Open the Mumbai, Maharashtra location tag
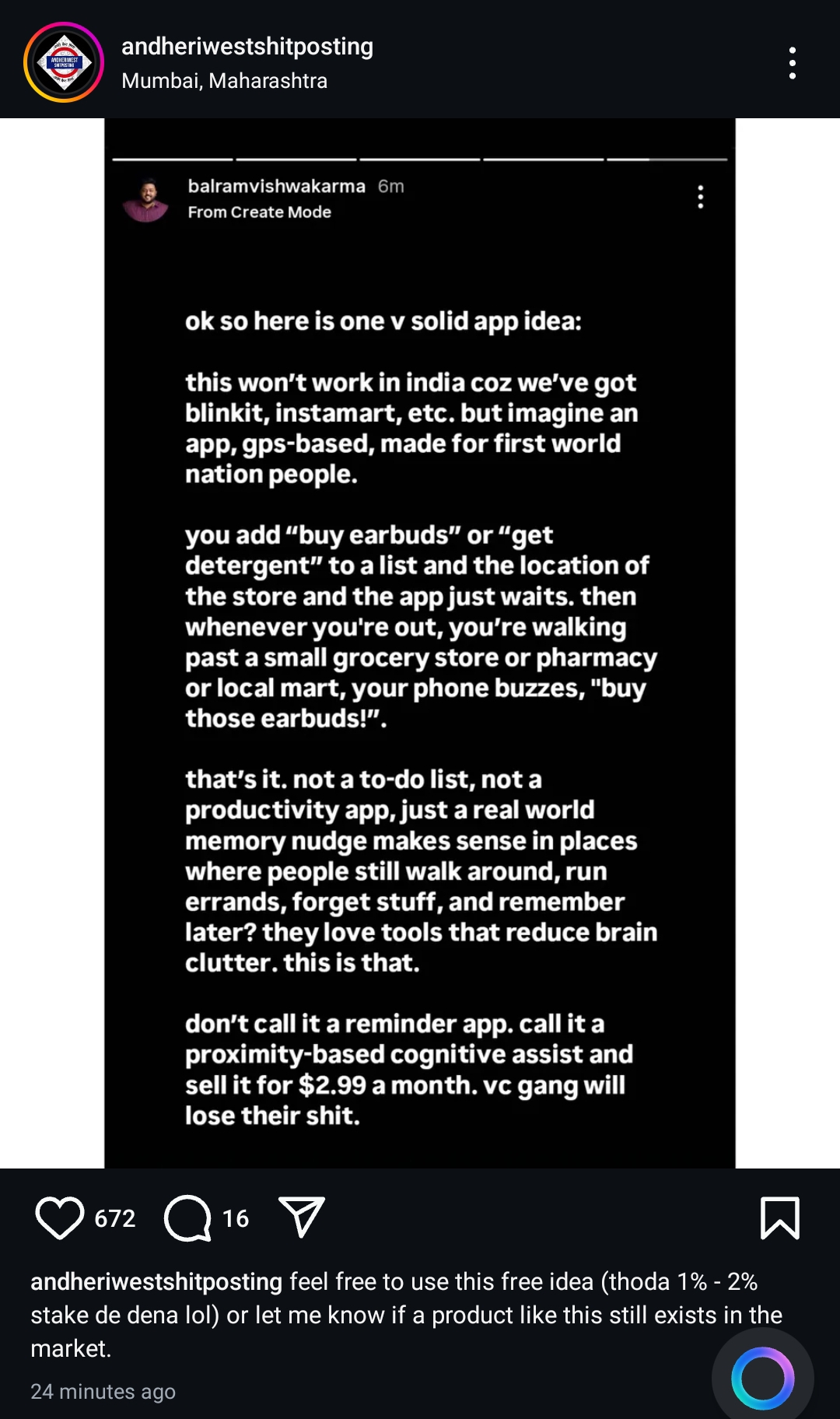The height and width of the screenshot is (1419, 840). point(224,81)
